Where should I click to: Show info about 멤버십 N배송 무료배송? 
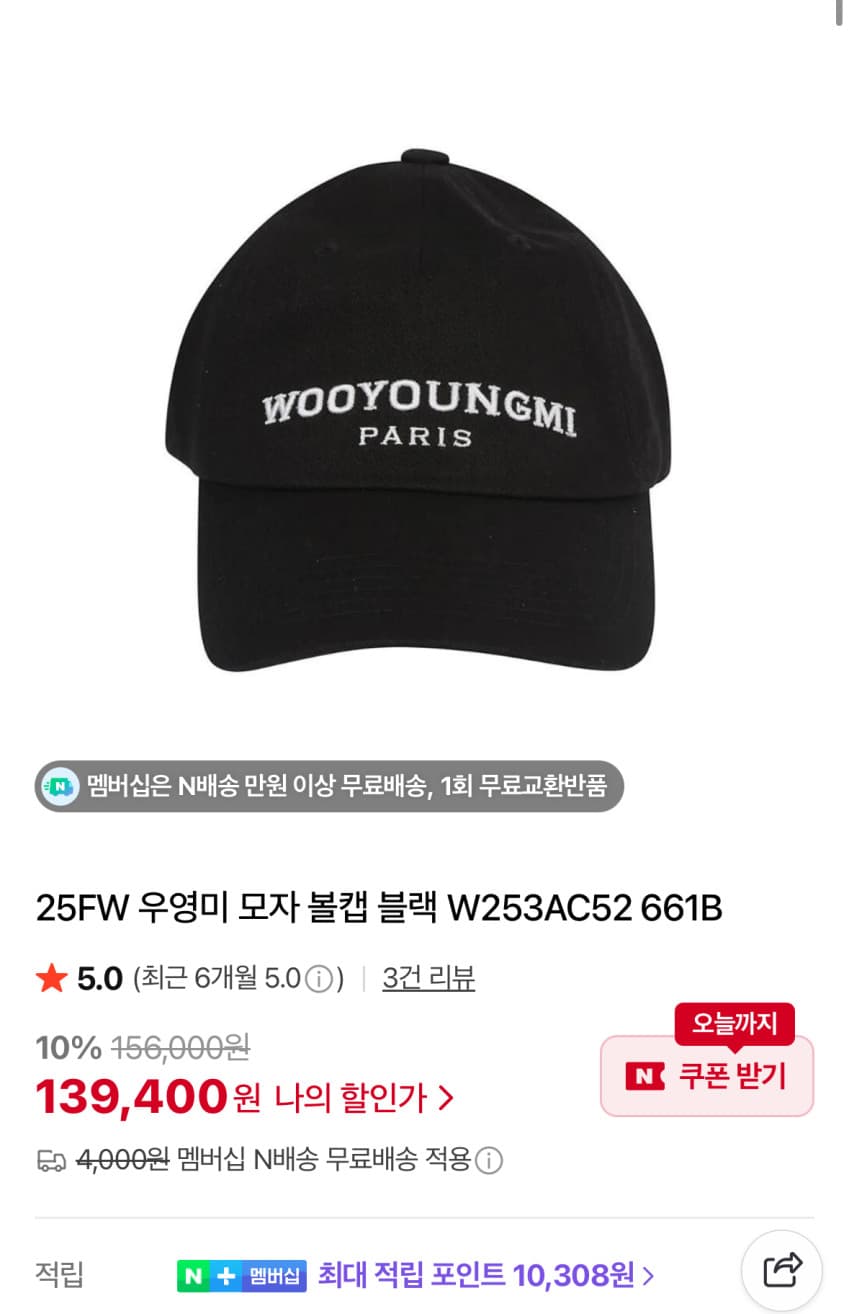489,1161
